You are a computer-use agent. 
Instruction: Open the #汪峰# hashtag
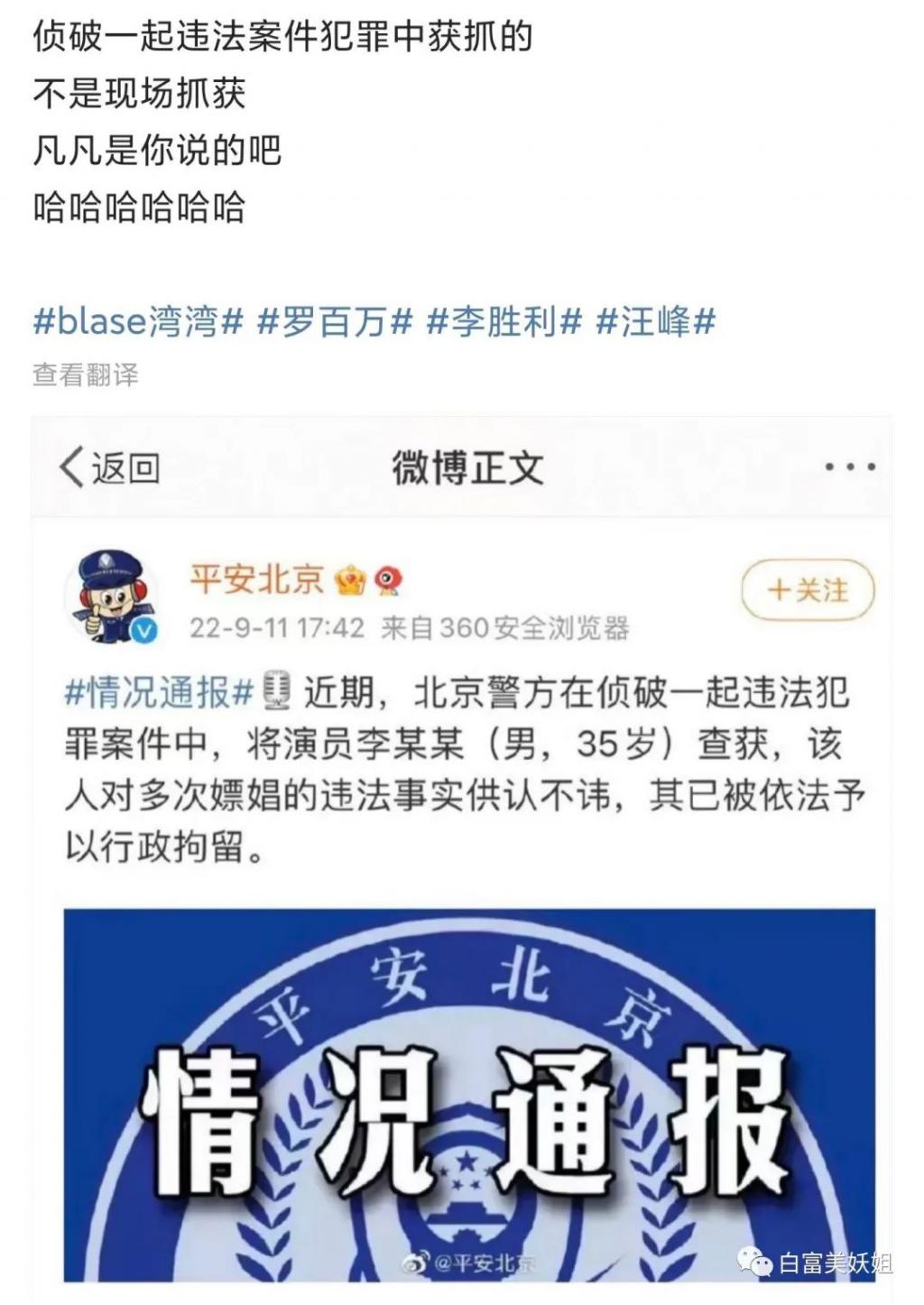point(656,322)
